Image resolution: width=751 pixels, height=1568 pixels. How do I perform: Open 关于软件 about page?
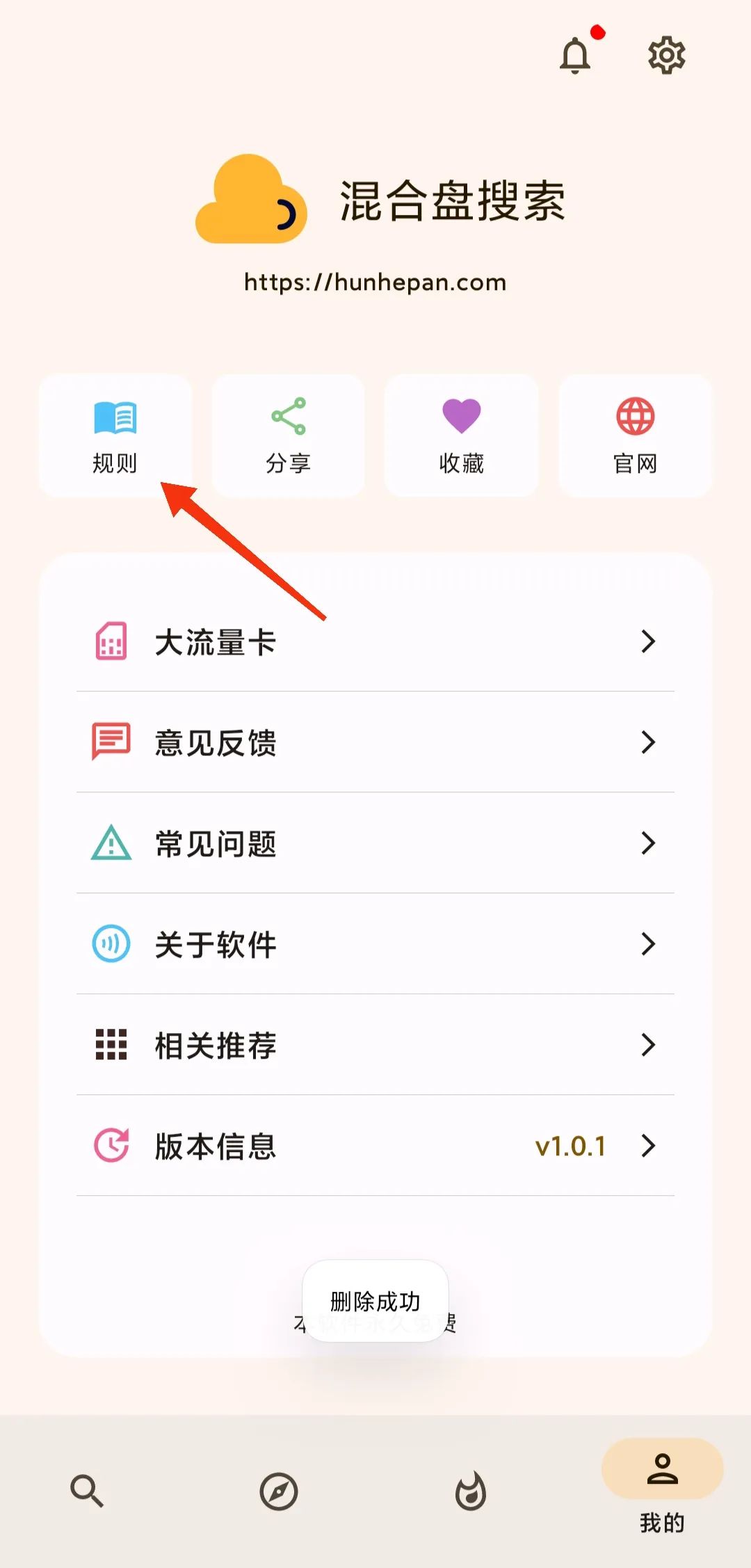[x=375, y=944]
